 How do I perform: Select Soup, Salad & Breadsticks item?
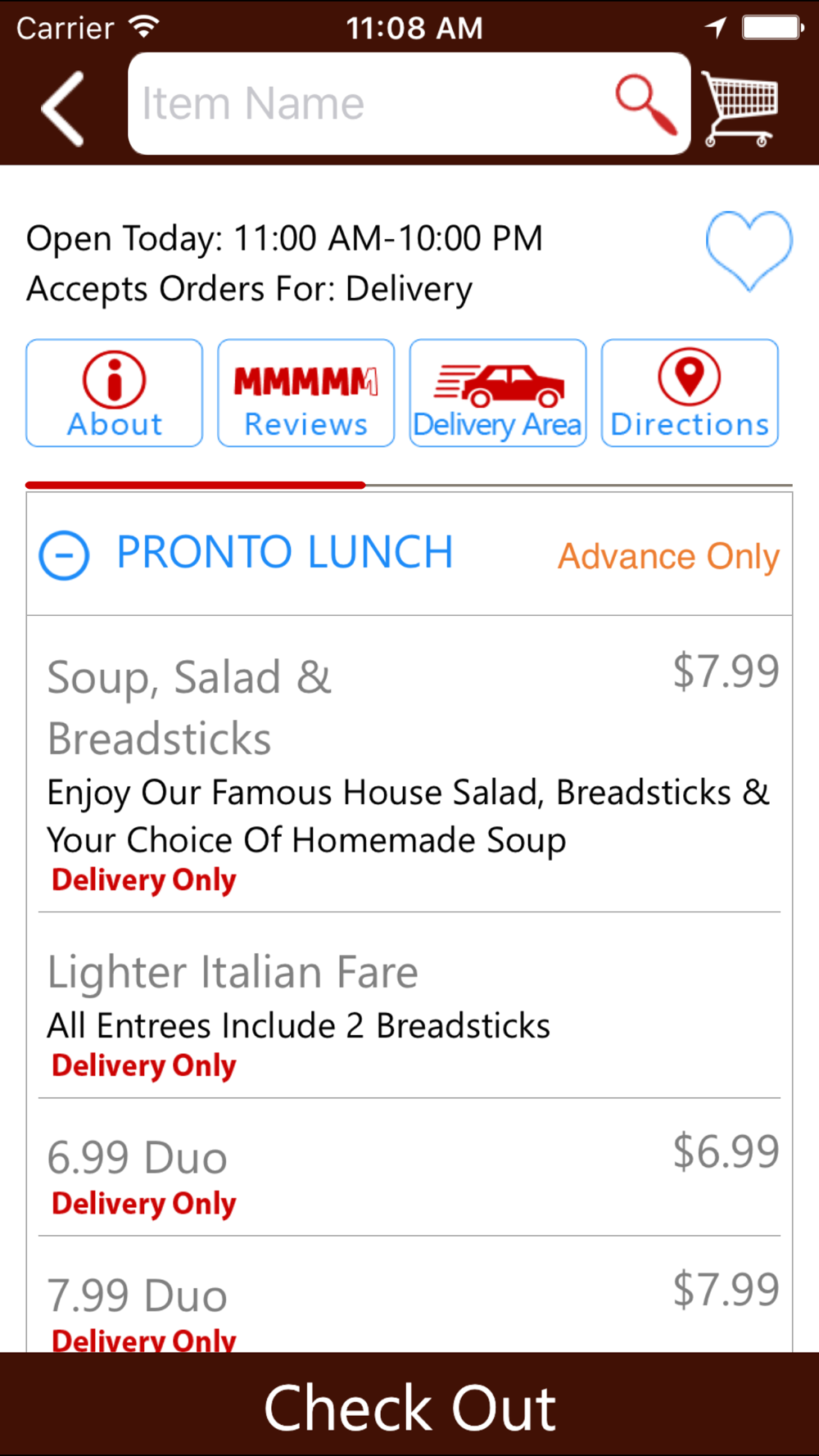tap(409, 764)
